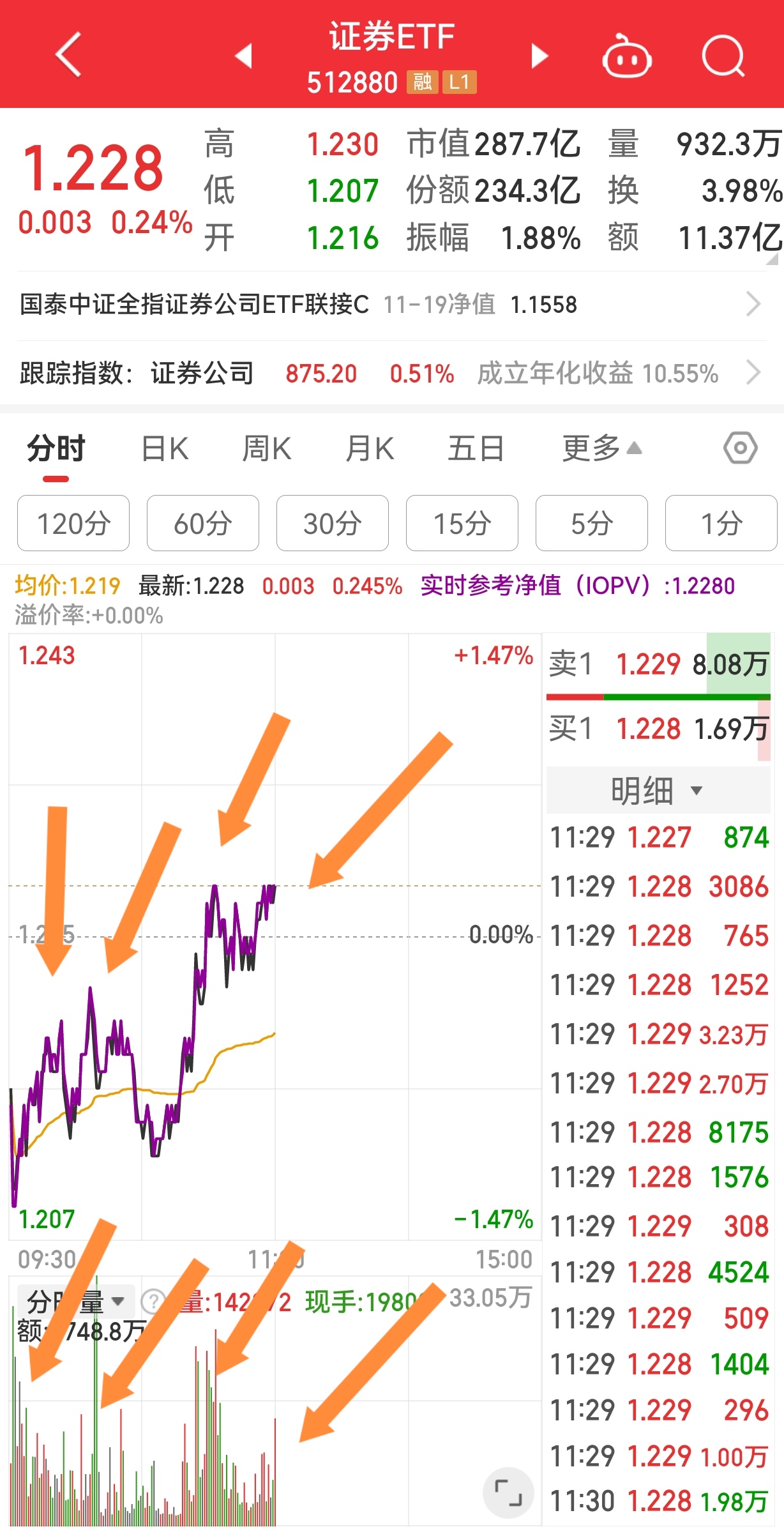Go back using the top-left arrow
Screen dimensions: 784x1536
coord(69,54)
